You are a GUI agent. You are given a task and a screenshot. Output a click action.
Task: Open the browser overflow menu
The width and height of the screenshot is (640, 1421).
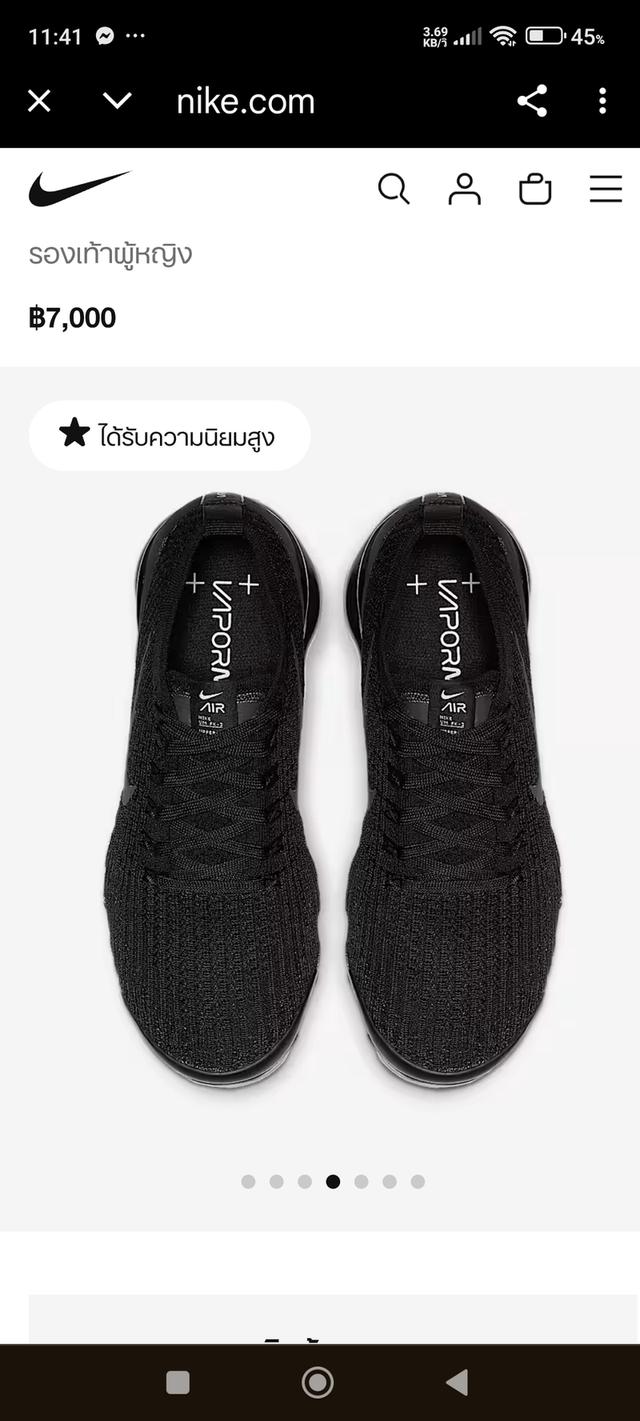coord(602,101)
